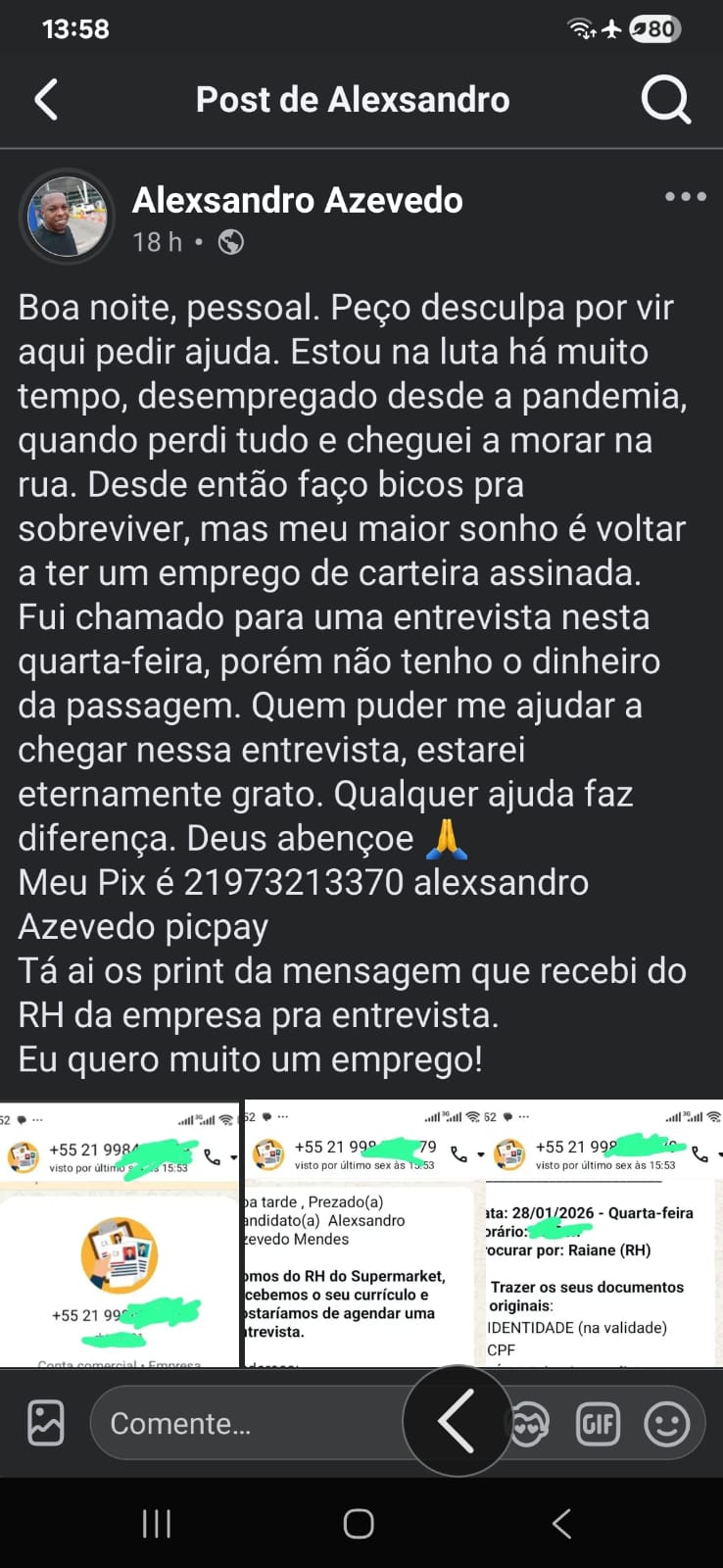Open Alexsandro Azevedo's profile picture
This screenshot has height=1568, width=723.
(x=68, y=217)
